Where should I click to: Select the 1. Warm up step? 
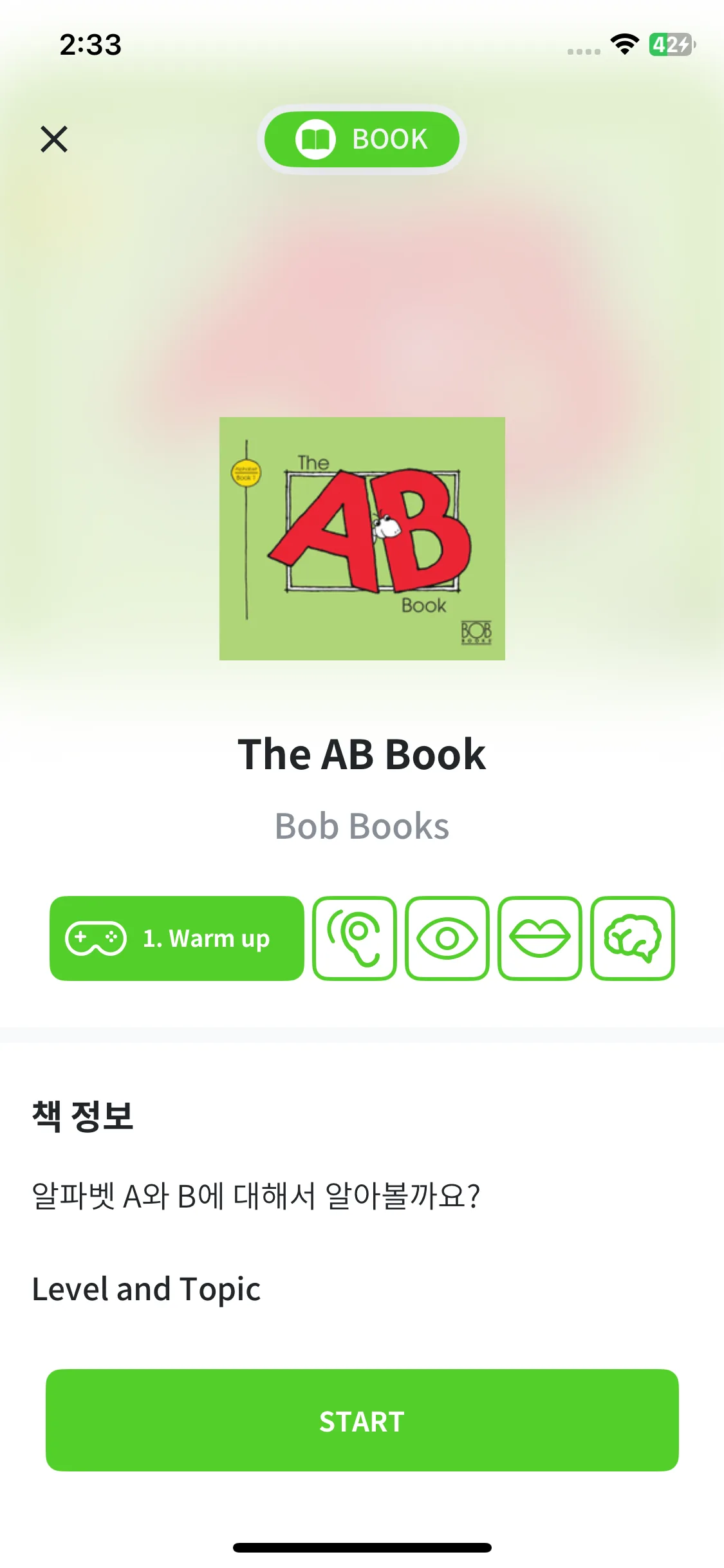click(176, 938)
